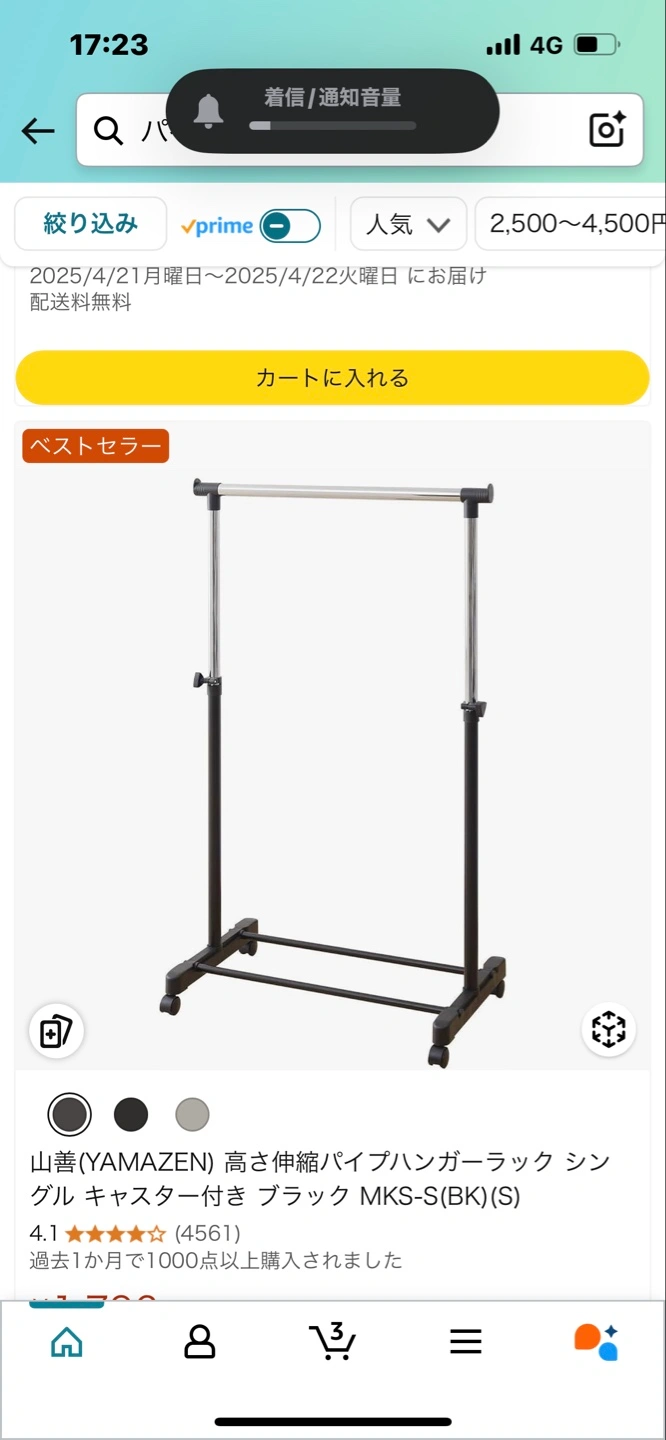Open the 絞り込み filter button
The width and height of the screenshot is (666, 1440).
pos(90,224)
